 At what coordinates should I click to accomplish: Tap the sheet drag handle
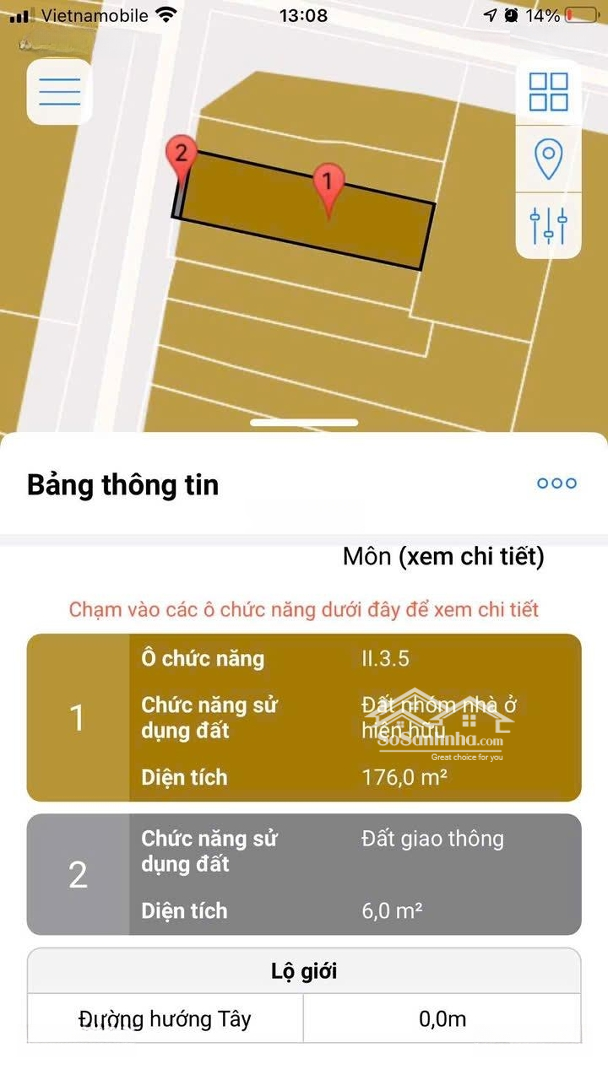(304, 422)
